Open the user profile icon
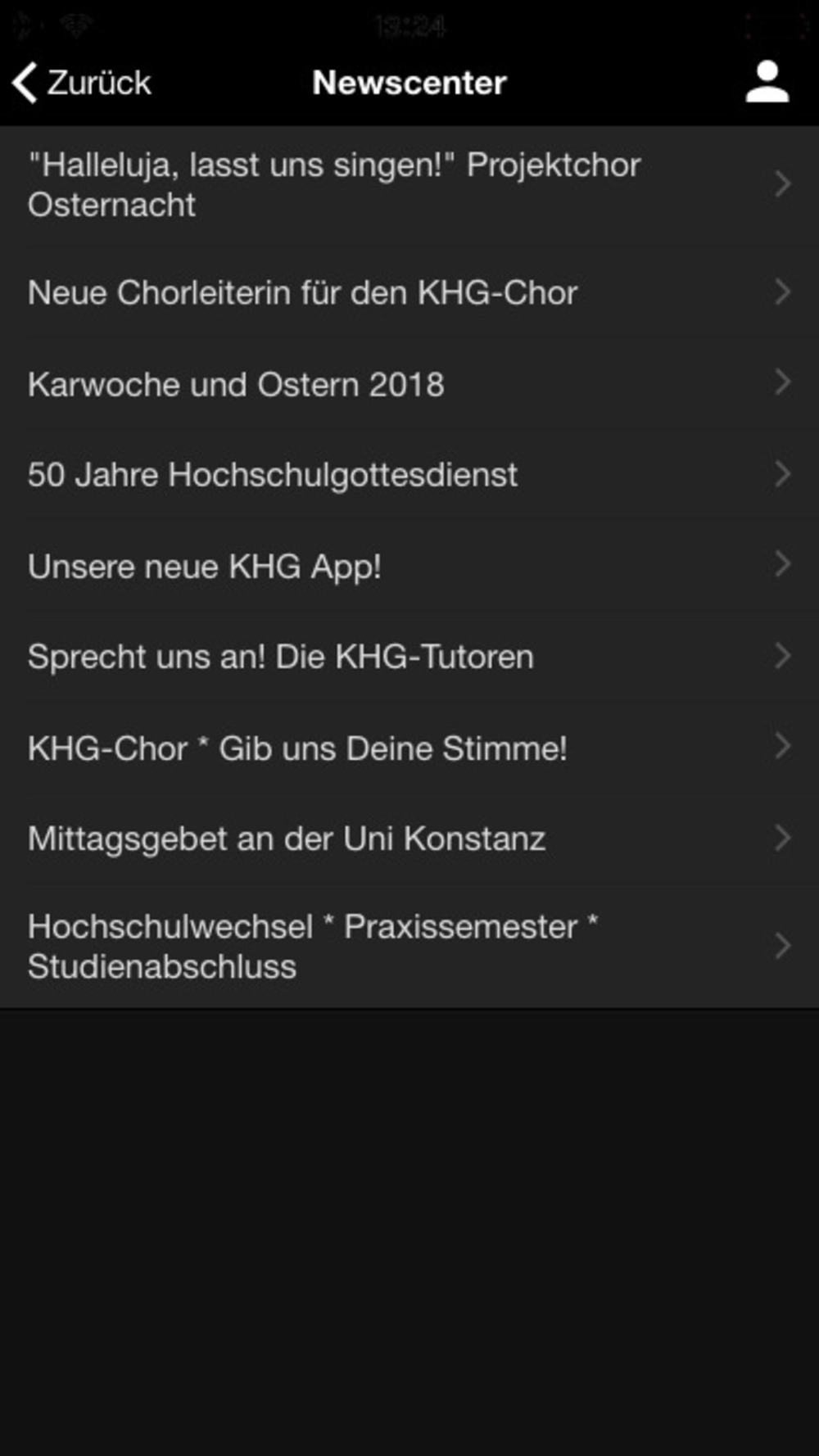Image resolution: width=819 pixels, height=1456 pixels. (x=767, y=82)
